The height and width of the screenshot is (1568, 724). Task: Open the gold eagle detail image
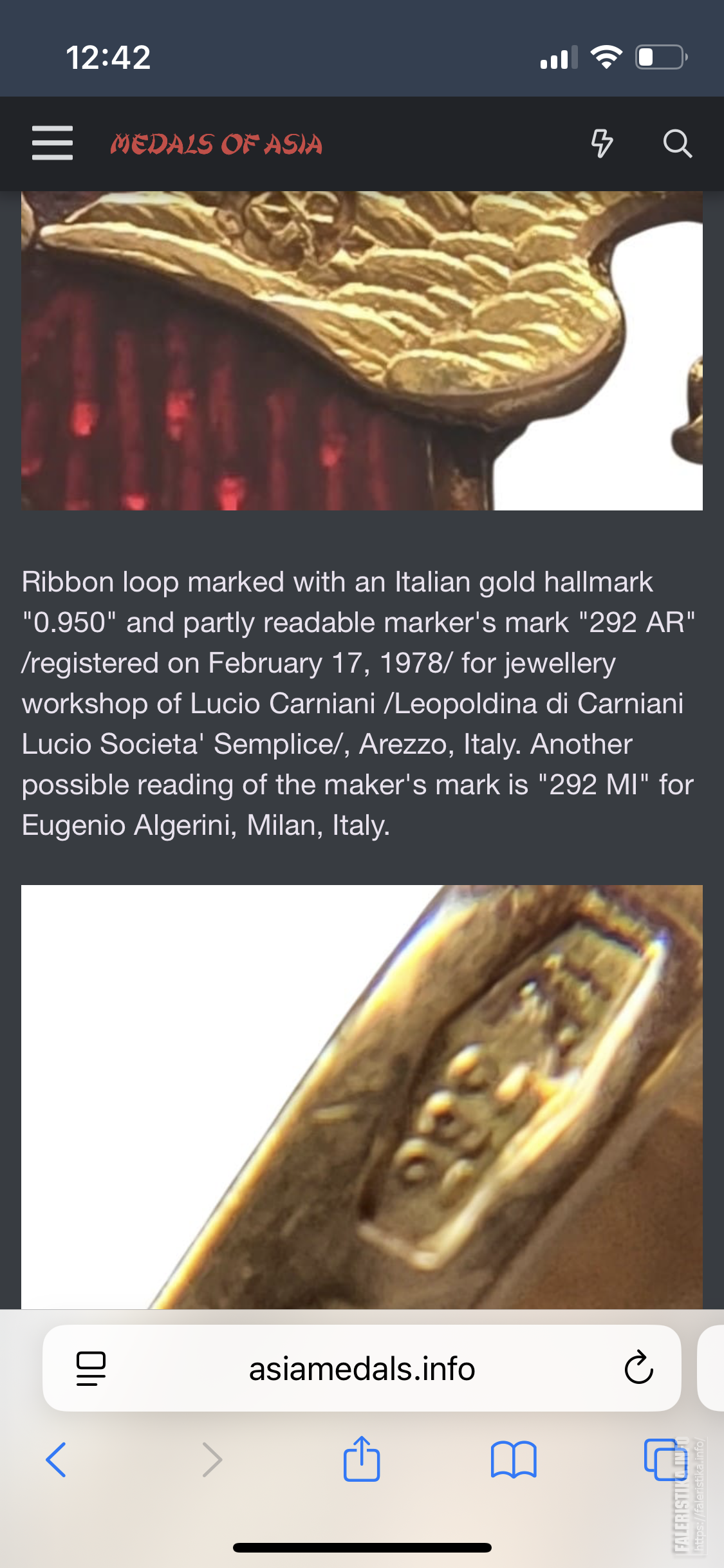click(362, 351)
